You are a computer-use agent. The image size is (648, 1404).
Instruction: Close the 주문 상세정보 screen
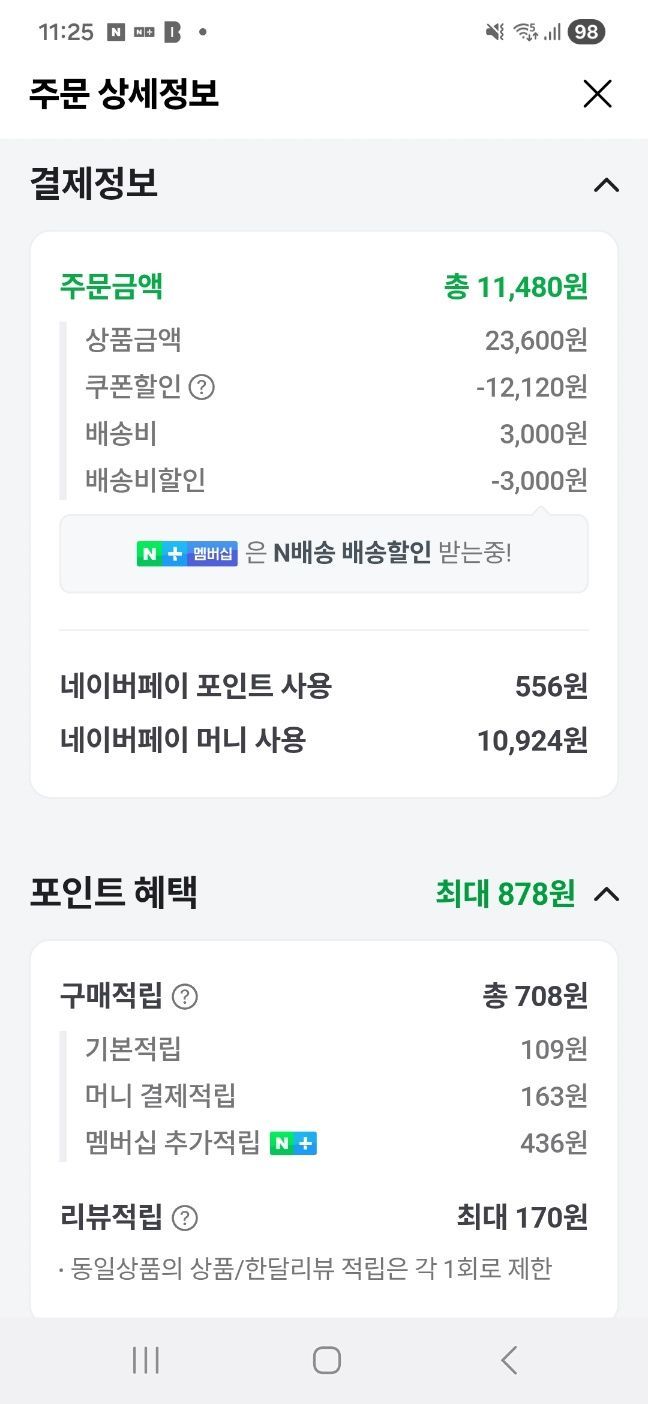click(x=597, y=94)
